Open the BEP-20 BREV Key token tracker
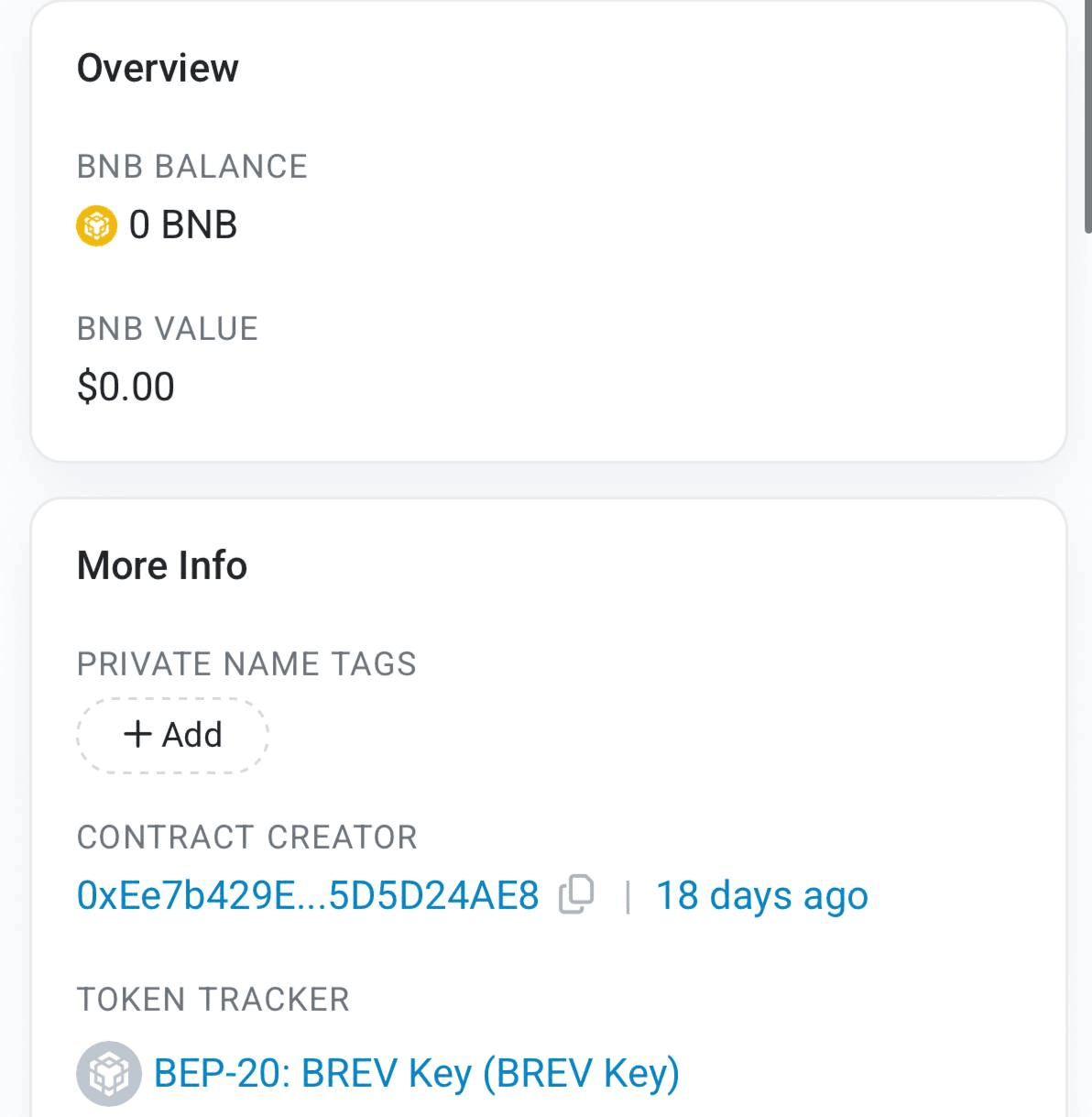 (418, 1074)
